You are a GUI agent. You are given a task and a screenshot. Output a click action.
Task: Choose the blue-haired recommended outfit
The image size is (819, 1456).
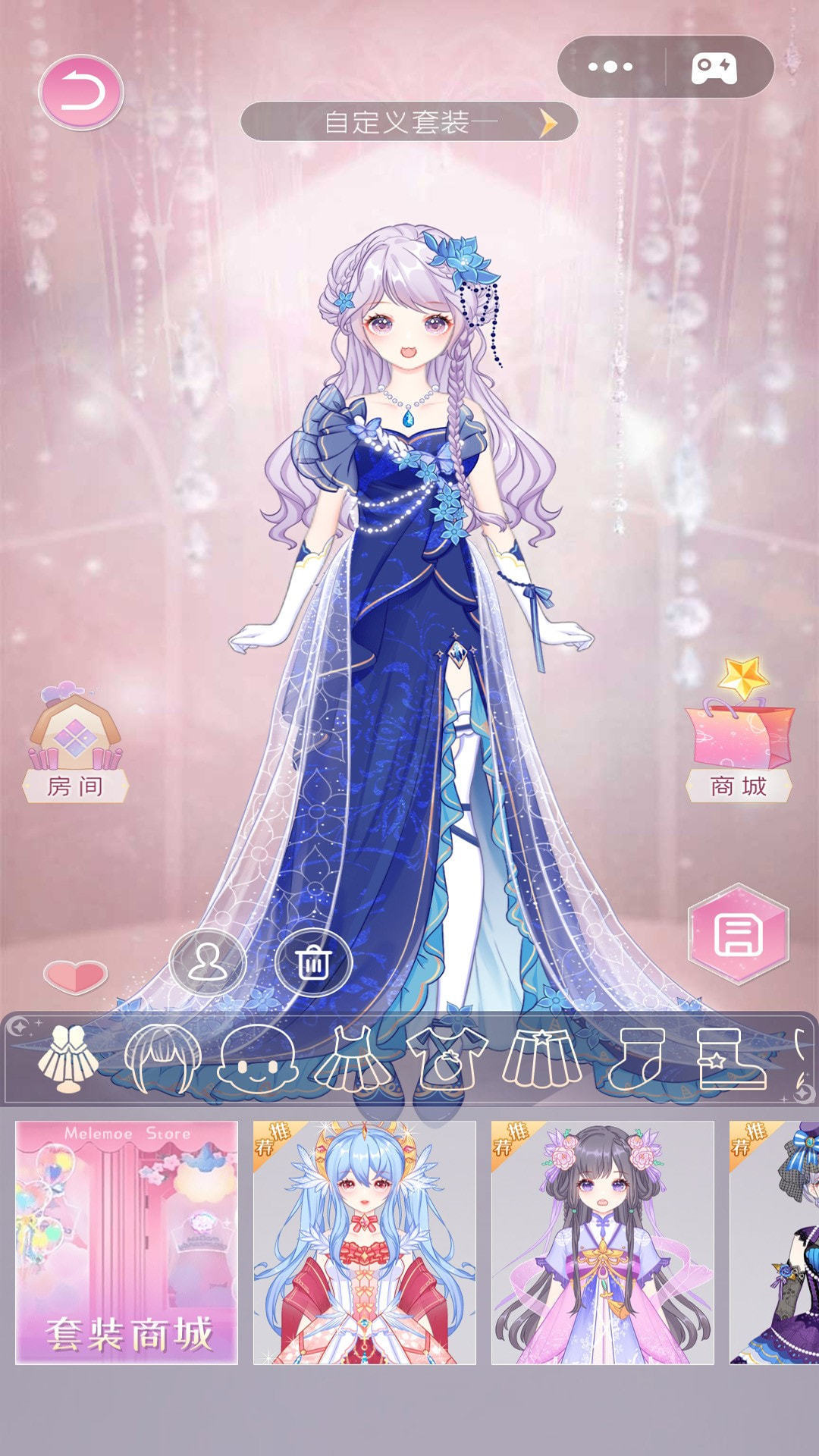(x=364, y=1242)
